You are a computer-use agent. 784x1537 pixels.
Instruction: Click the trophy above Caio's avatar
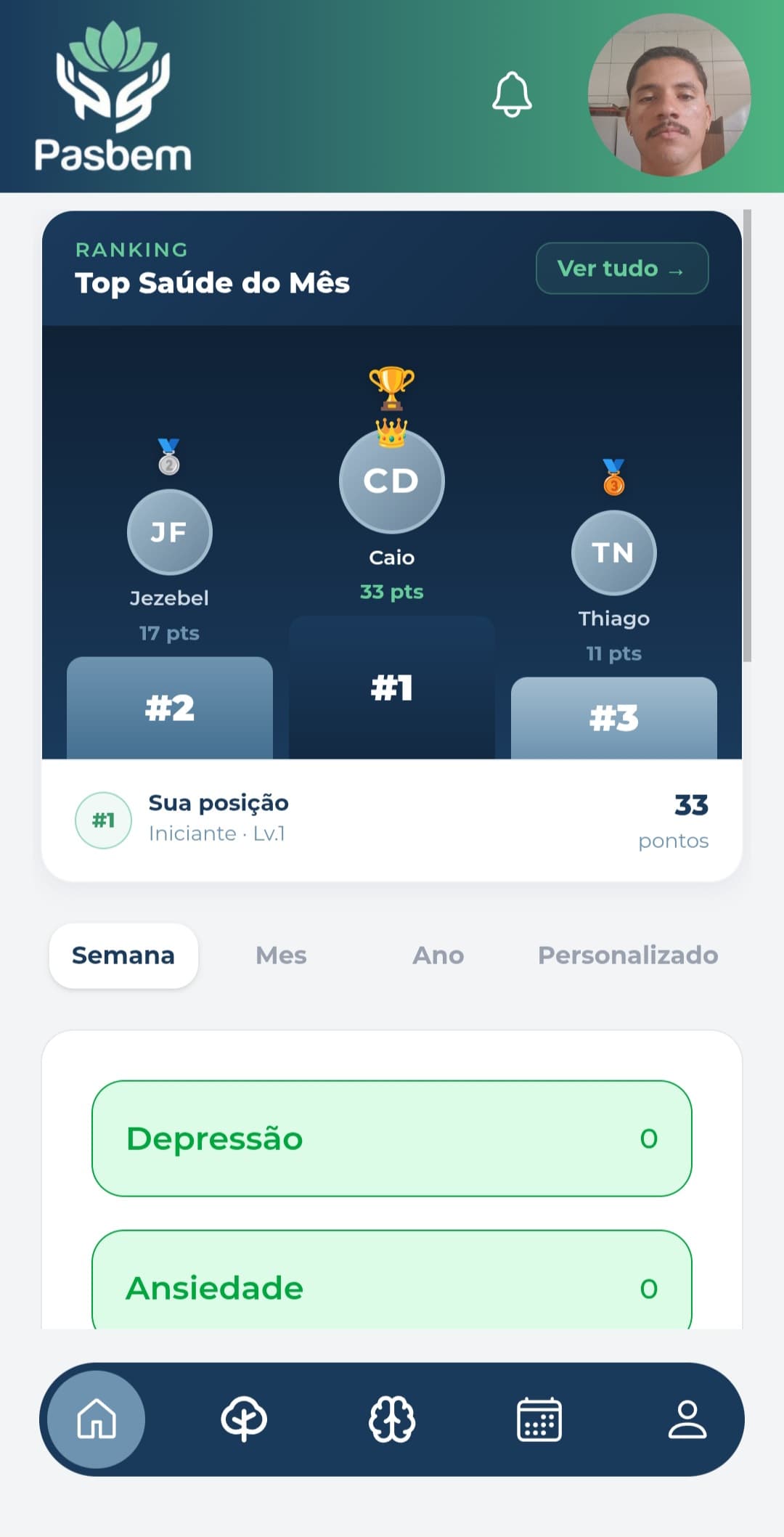[x=391, y=387]
